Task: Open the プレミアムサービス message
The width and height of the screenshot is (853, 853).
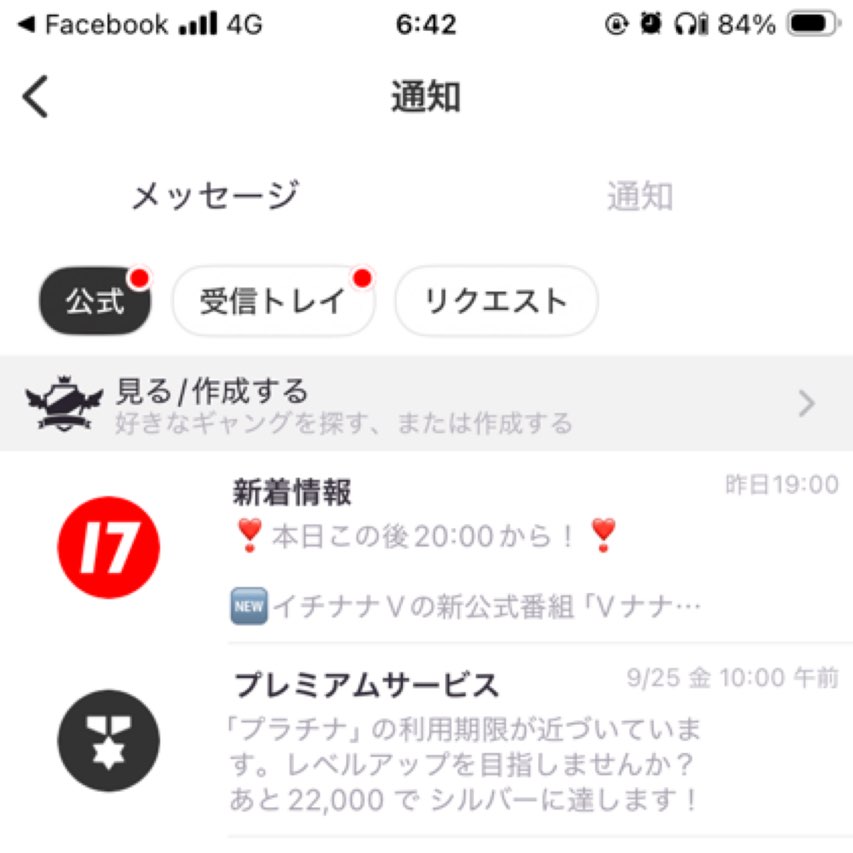Action: click(426, 740)
